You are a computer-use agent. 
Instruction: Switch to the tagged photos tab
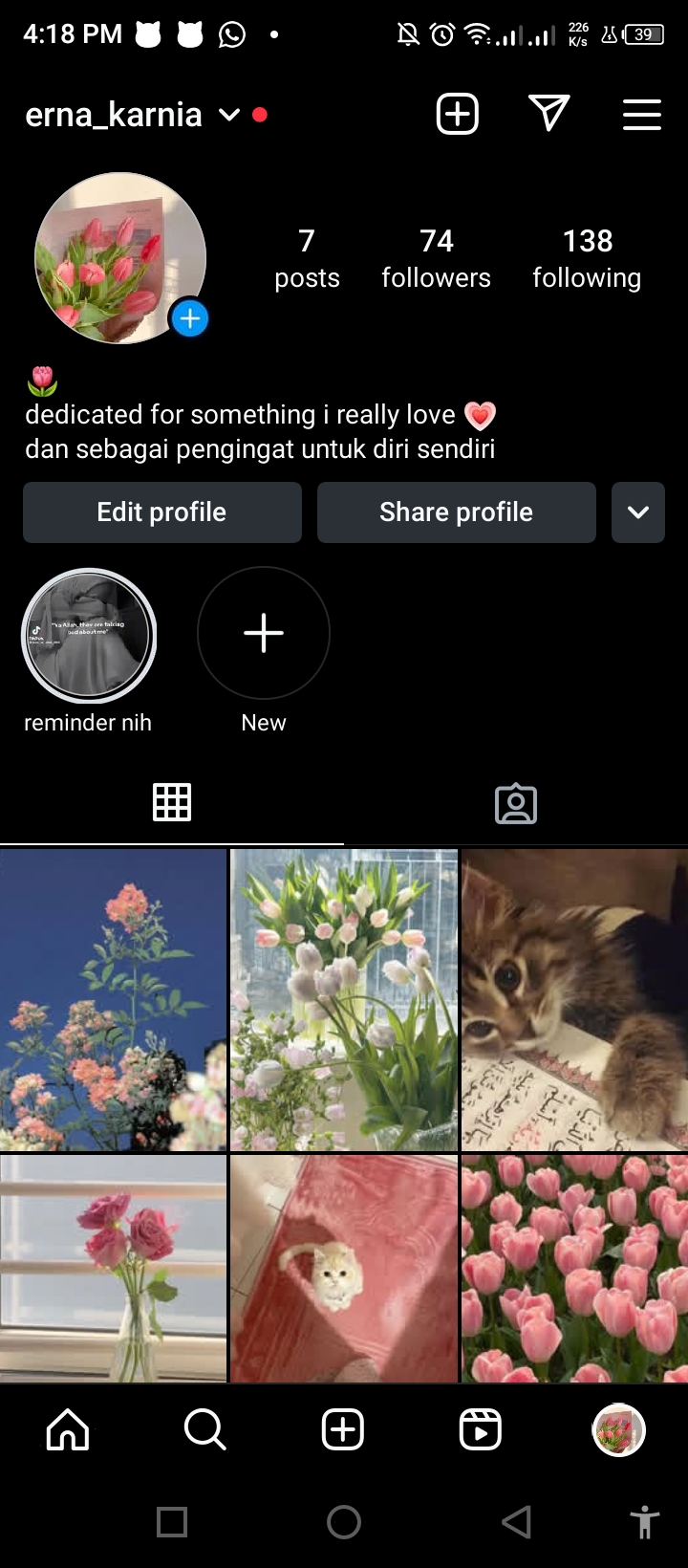point(516,804)
